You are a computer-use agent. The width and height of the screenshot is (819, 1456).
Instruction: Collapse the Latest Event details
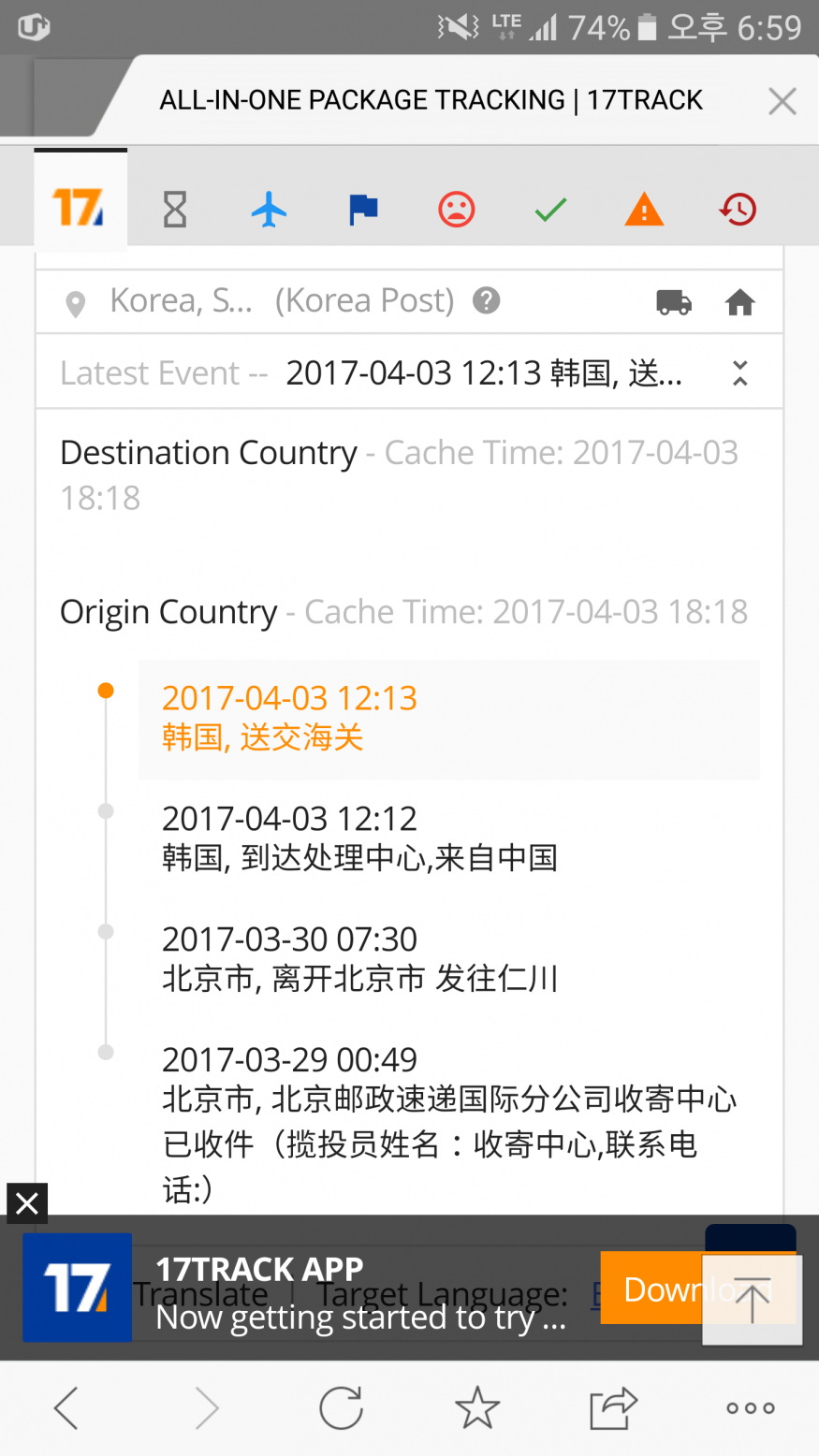pyautogui.click(x=739, y=373)
